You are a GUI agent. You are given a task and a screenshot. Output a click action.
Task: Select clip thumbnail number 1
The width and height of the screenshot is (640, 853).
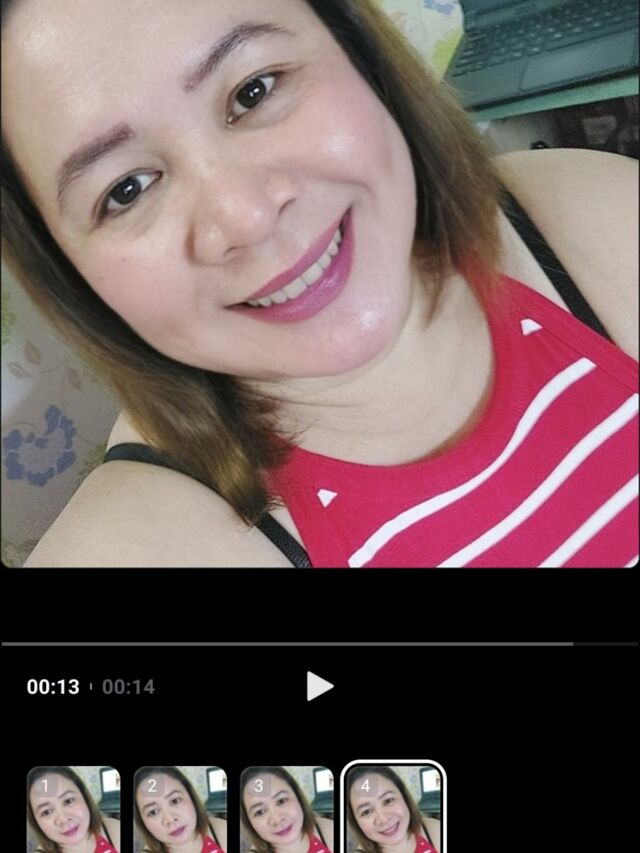(73, 810)
